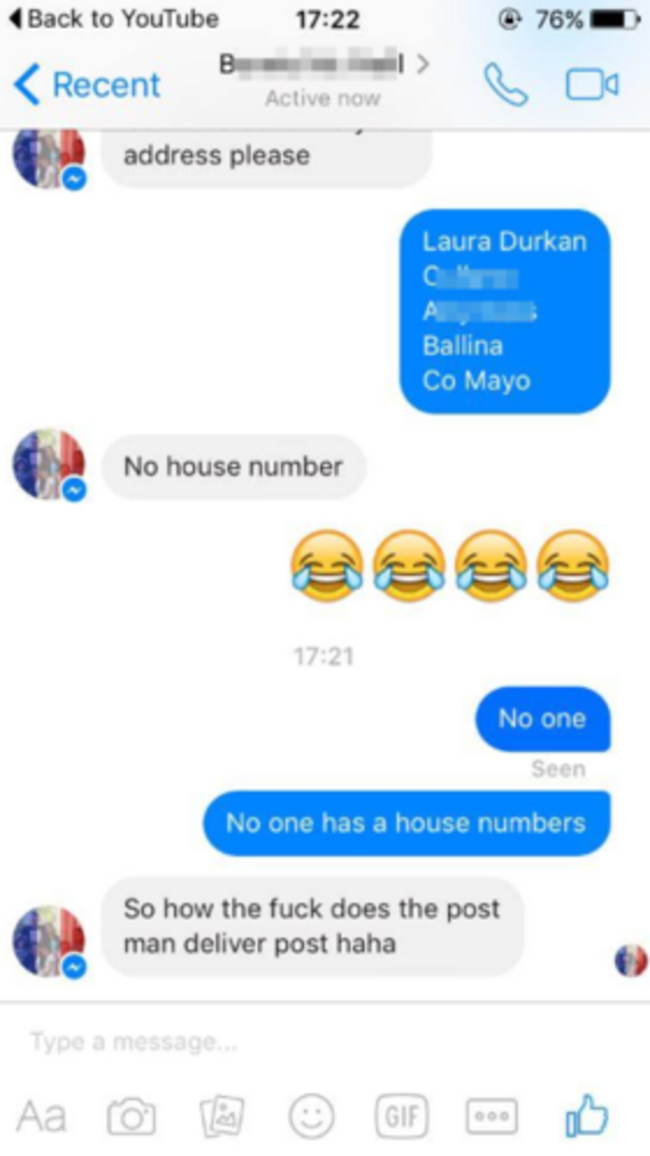Open the Aa text keyboard option

(41, 1116)
